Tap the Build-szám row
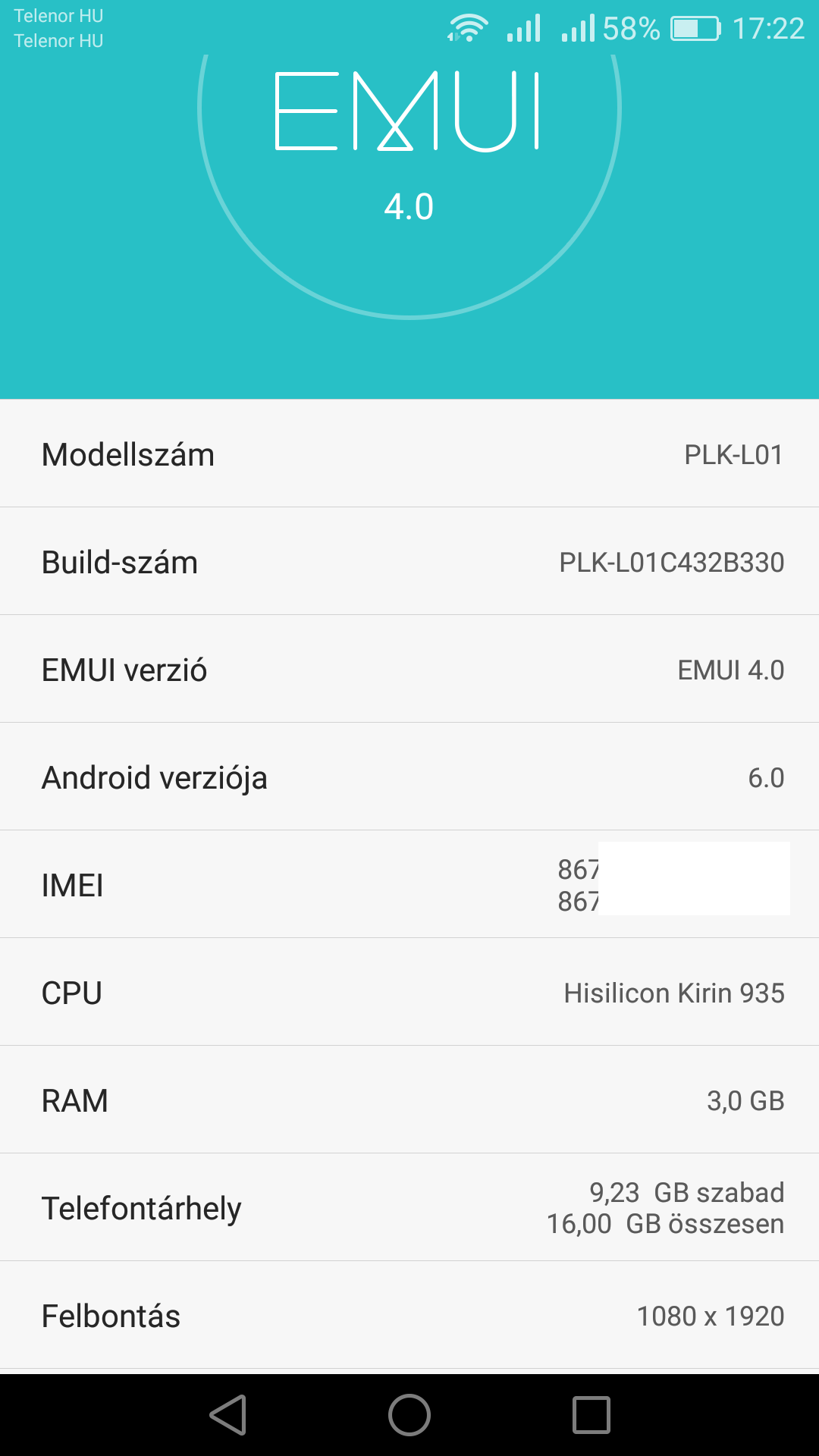The width and height of the screenshot is (819, 1456). coord(409,562)
